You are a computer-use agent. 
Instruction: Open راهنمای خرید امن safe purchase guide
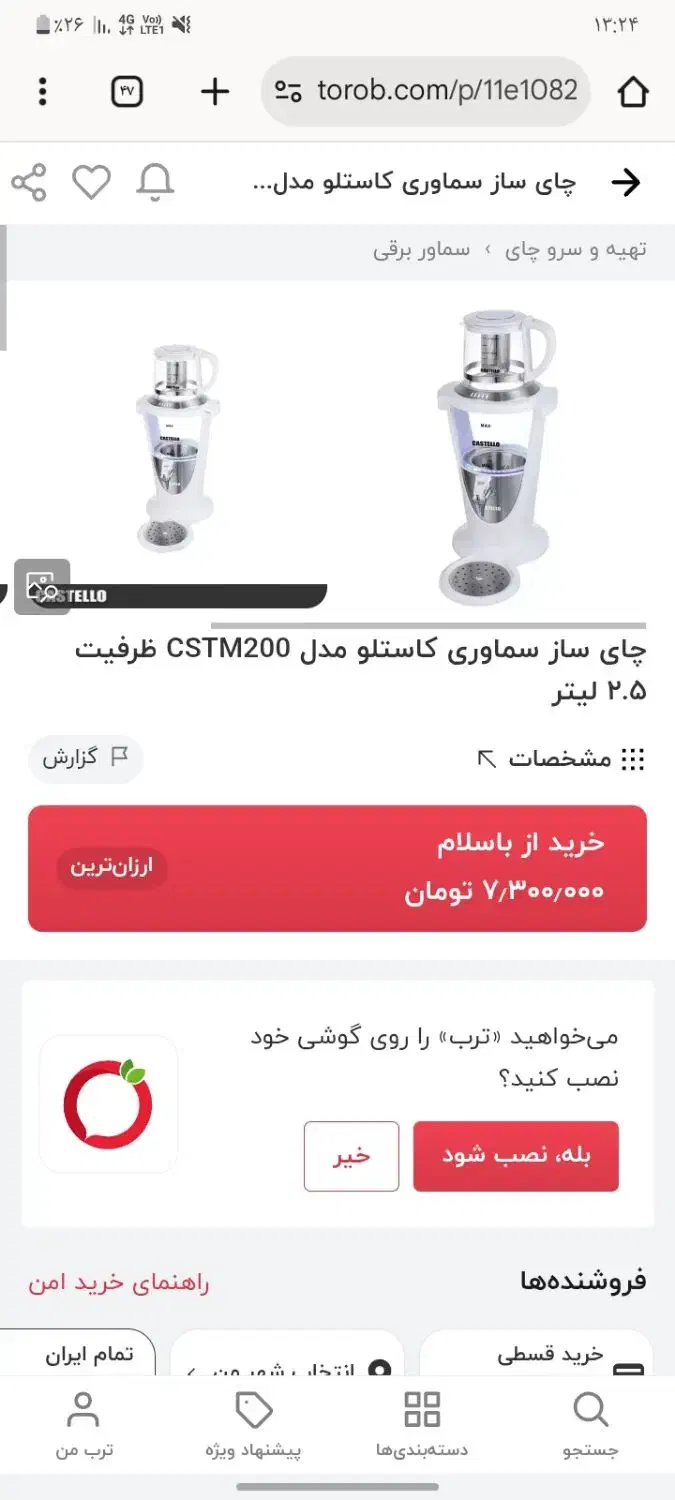(x=119, y=1283)
